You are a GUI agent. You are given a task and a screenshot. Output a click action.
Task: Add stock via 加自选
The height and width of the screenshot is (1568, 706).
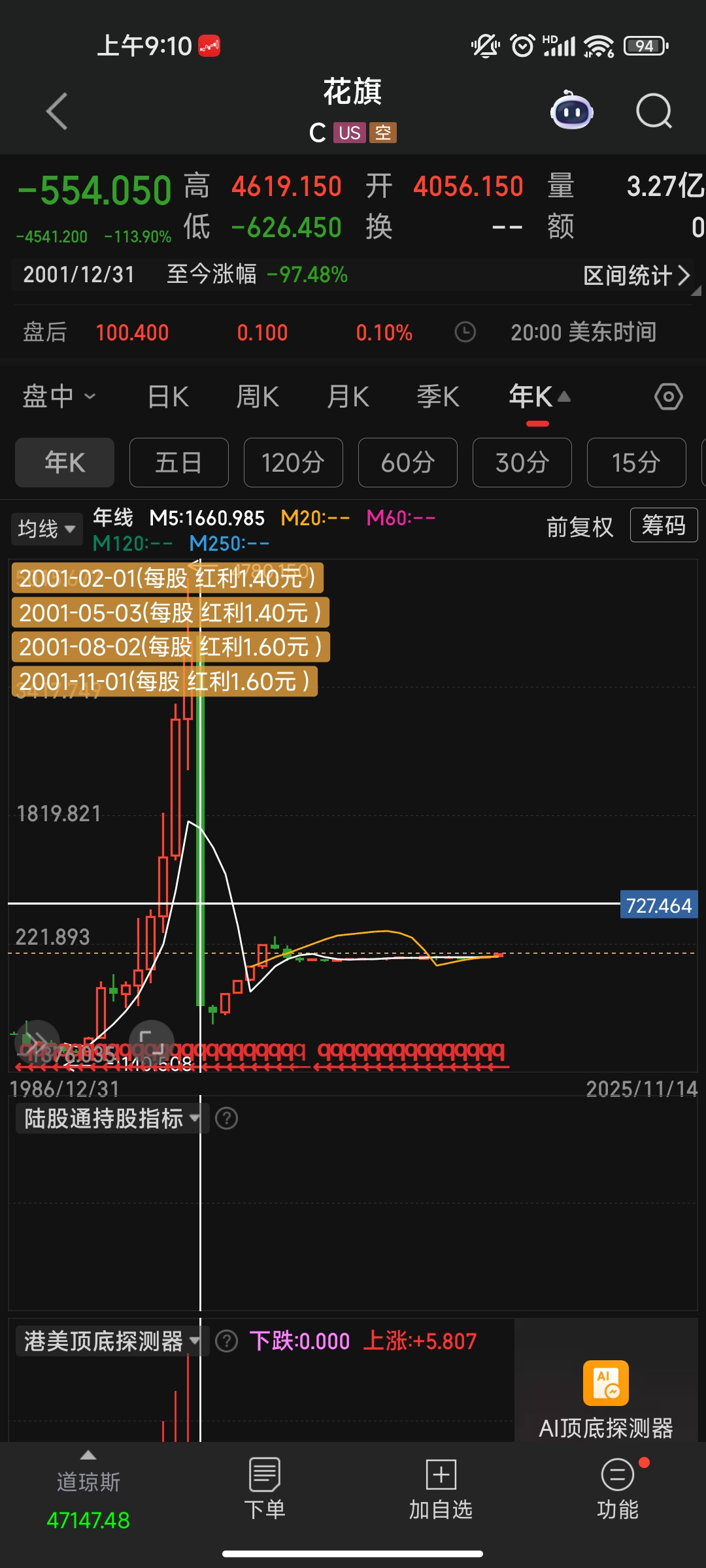(441, 1490)
